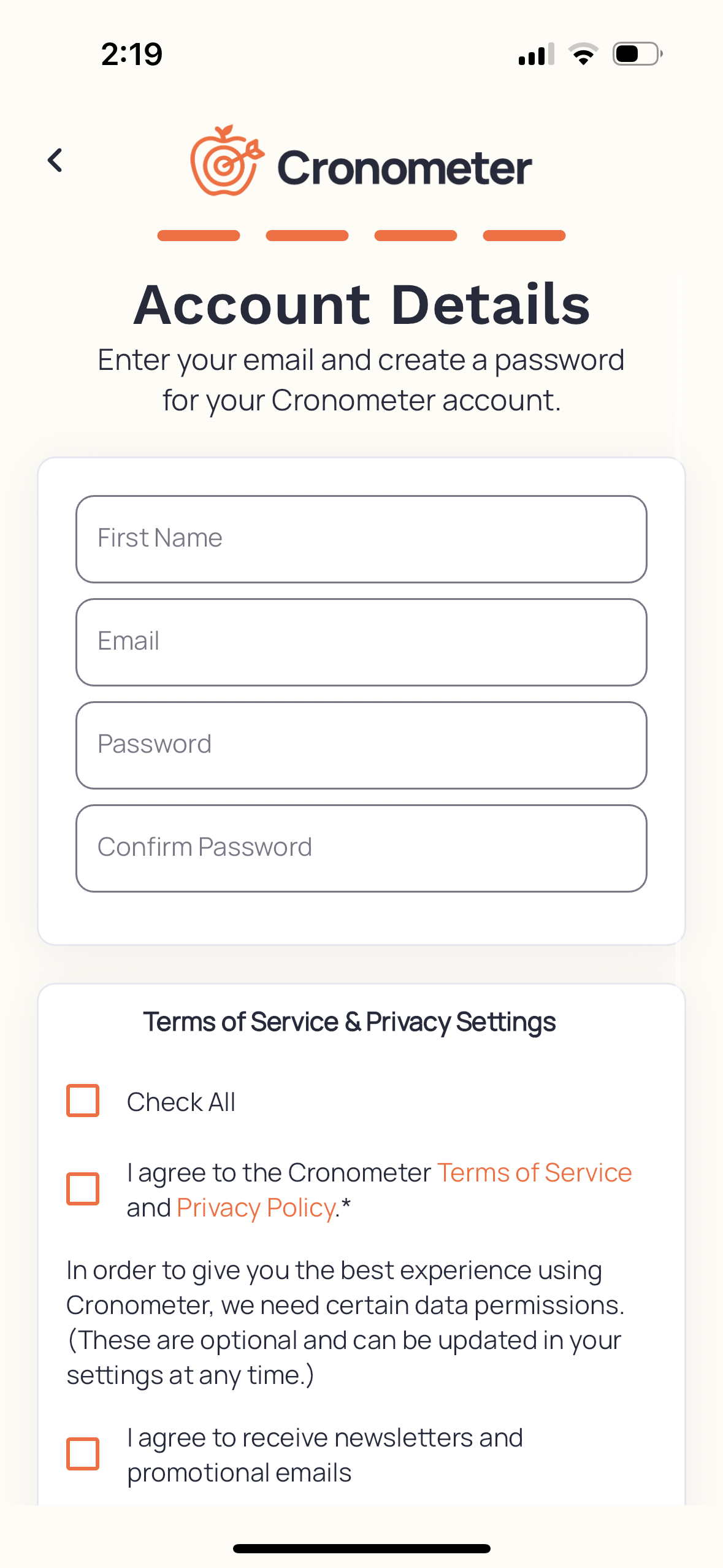Click the Wi-Fi status icon
723x1568 pixels.
click(583, 54)
